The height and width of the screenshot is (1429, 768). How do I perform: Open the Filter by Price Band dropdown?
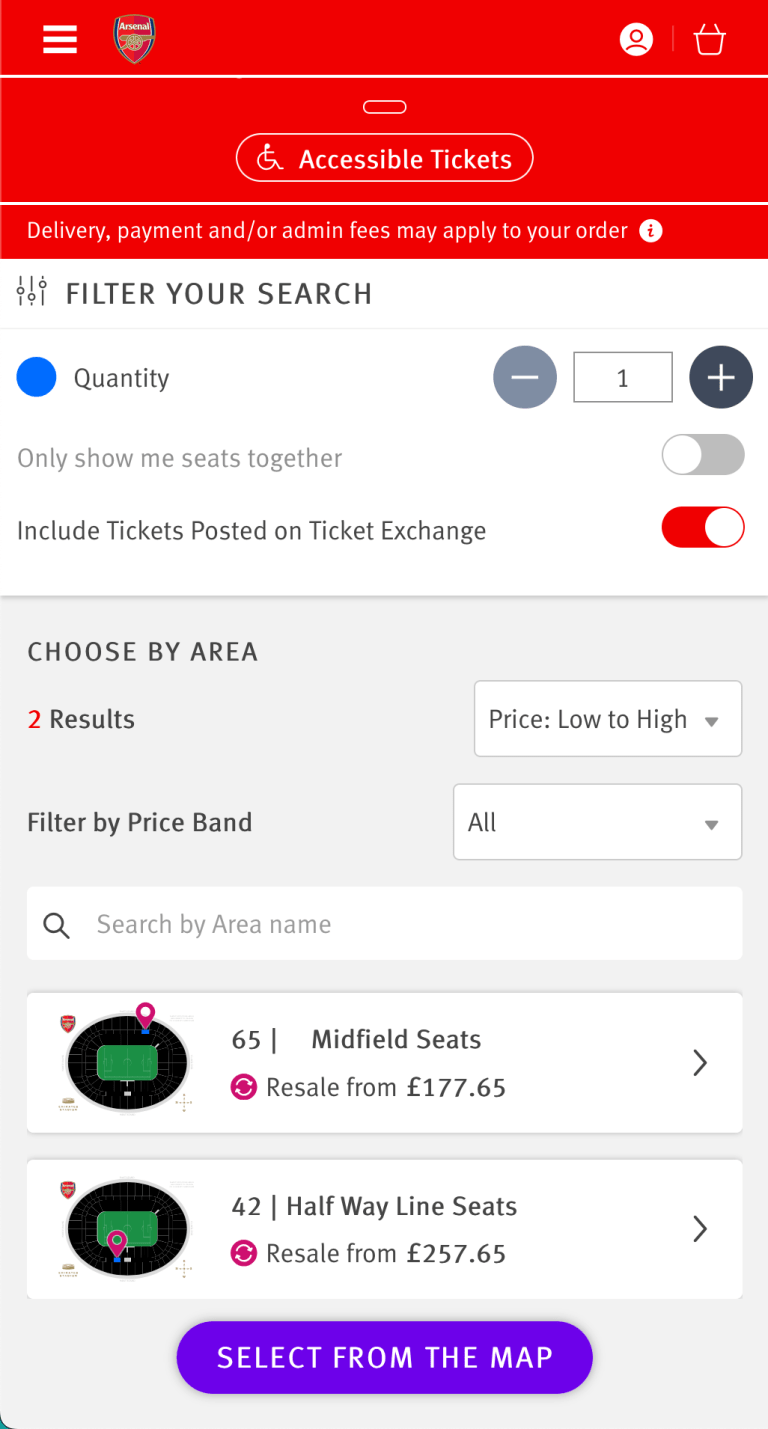597,822
